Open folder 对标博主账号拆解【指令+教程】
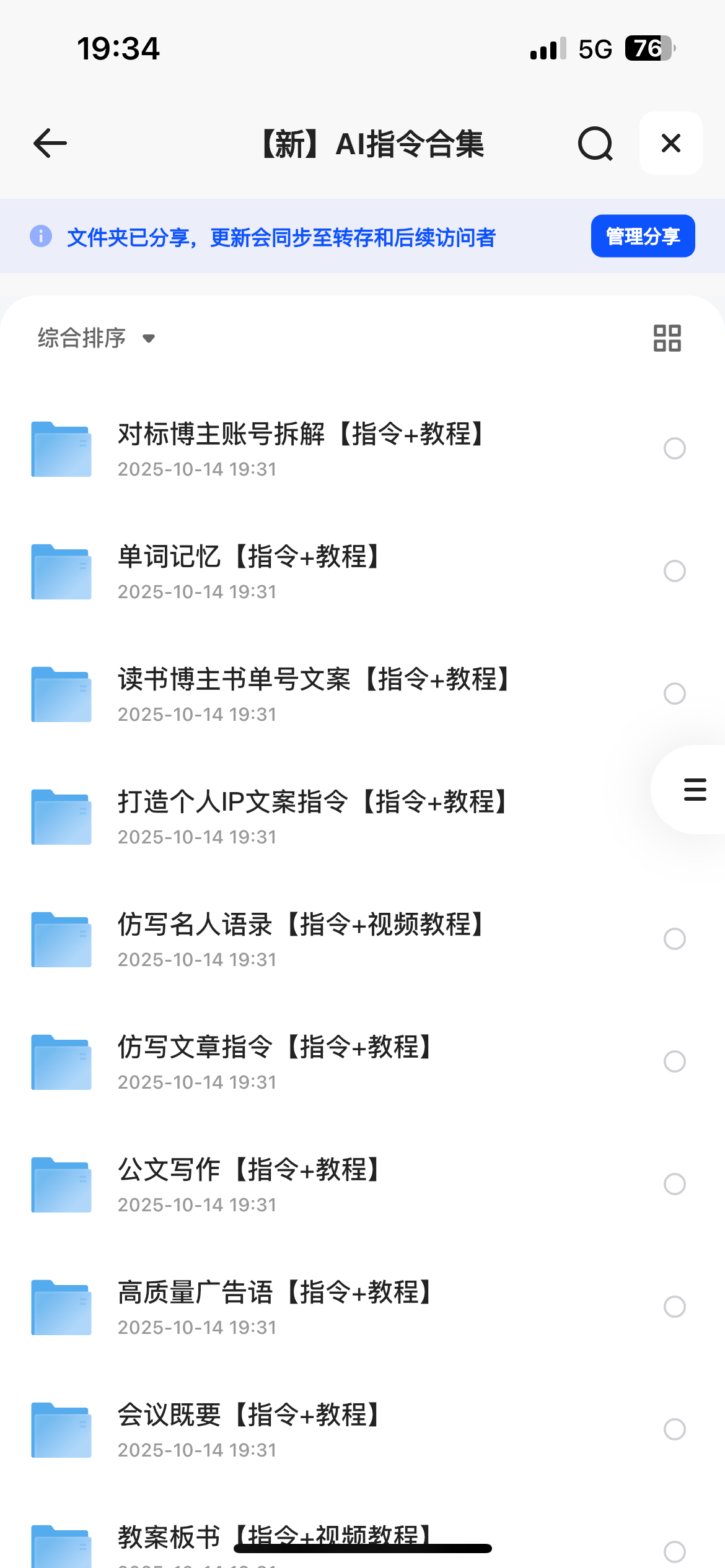Viewport: 725px width, 1568px height. (x=301, y=448)
